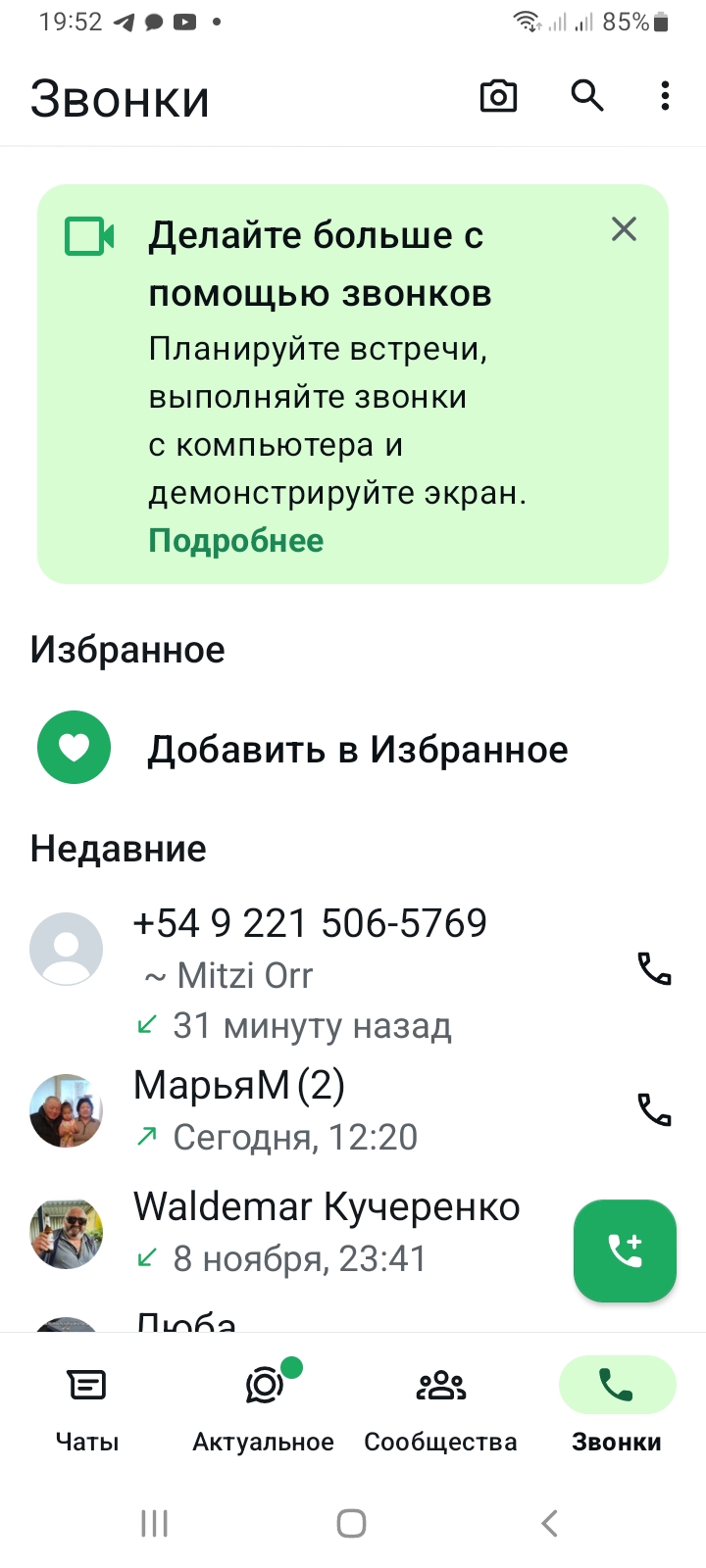Open the three-dot overflow menu

tap(665, 96)
